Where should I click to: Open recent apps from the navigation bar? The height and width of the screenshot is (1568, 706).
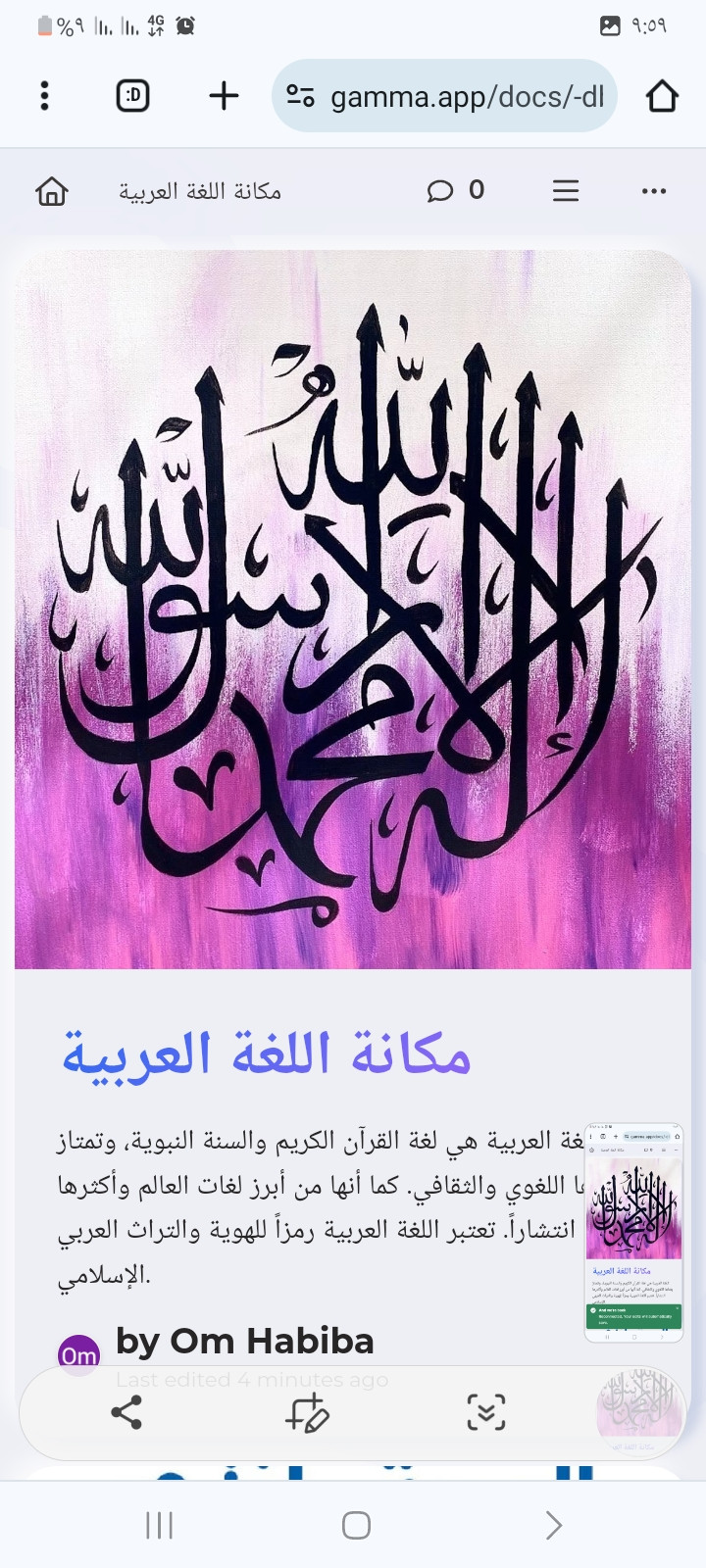tap(159, 1525)
